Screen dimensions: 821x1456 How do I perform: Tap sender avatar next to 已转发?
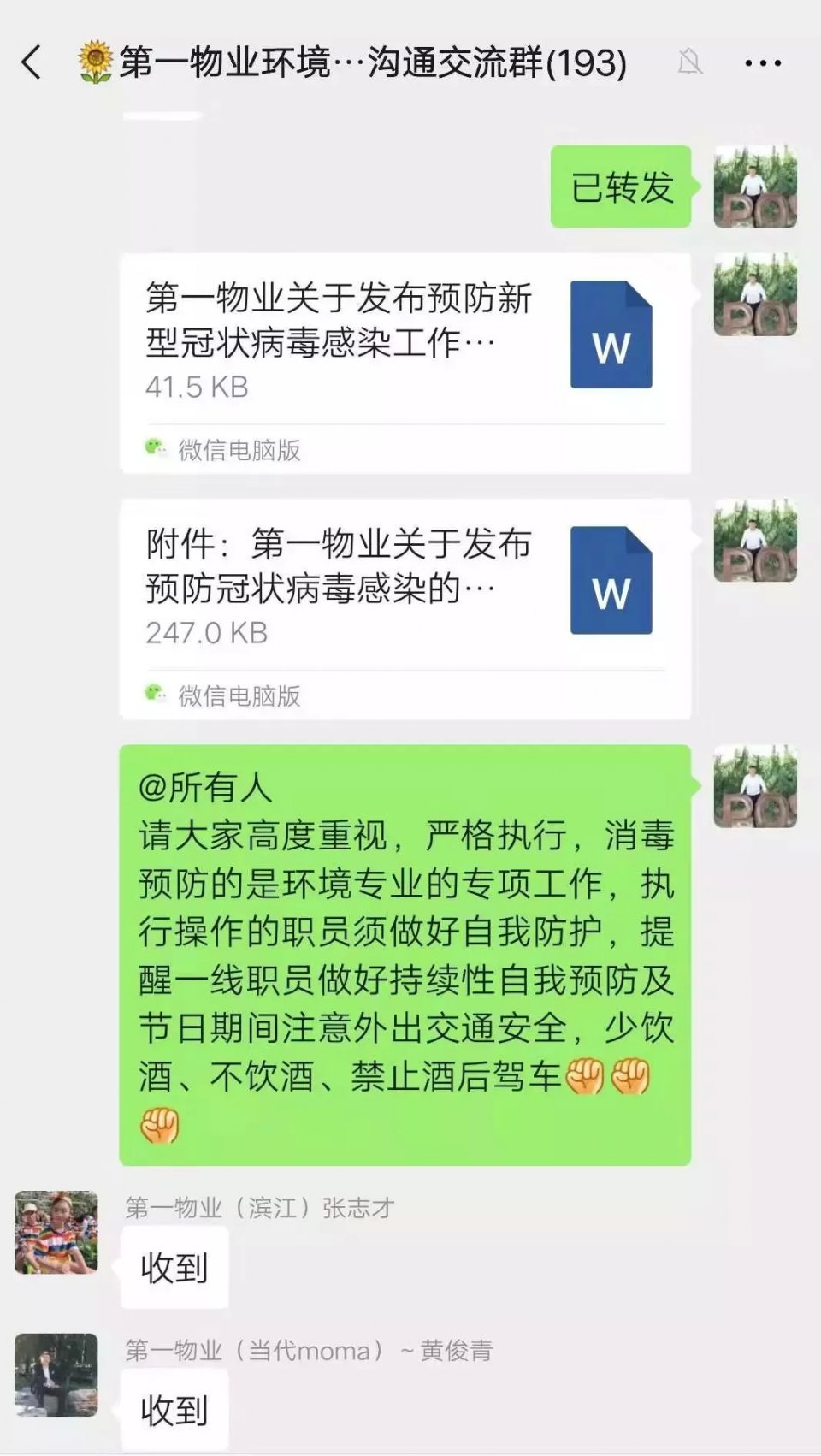point(755,186)
